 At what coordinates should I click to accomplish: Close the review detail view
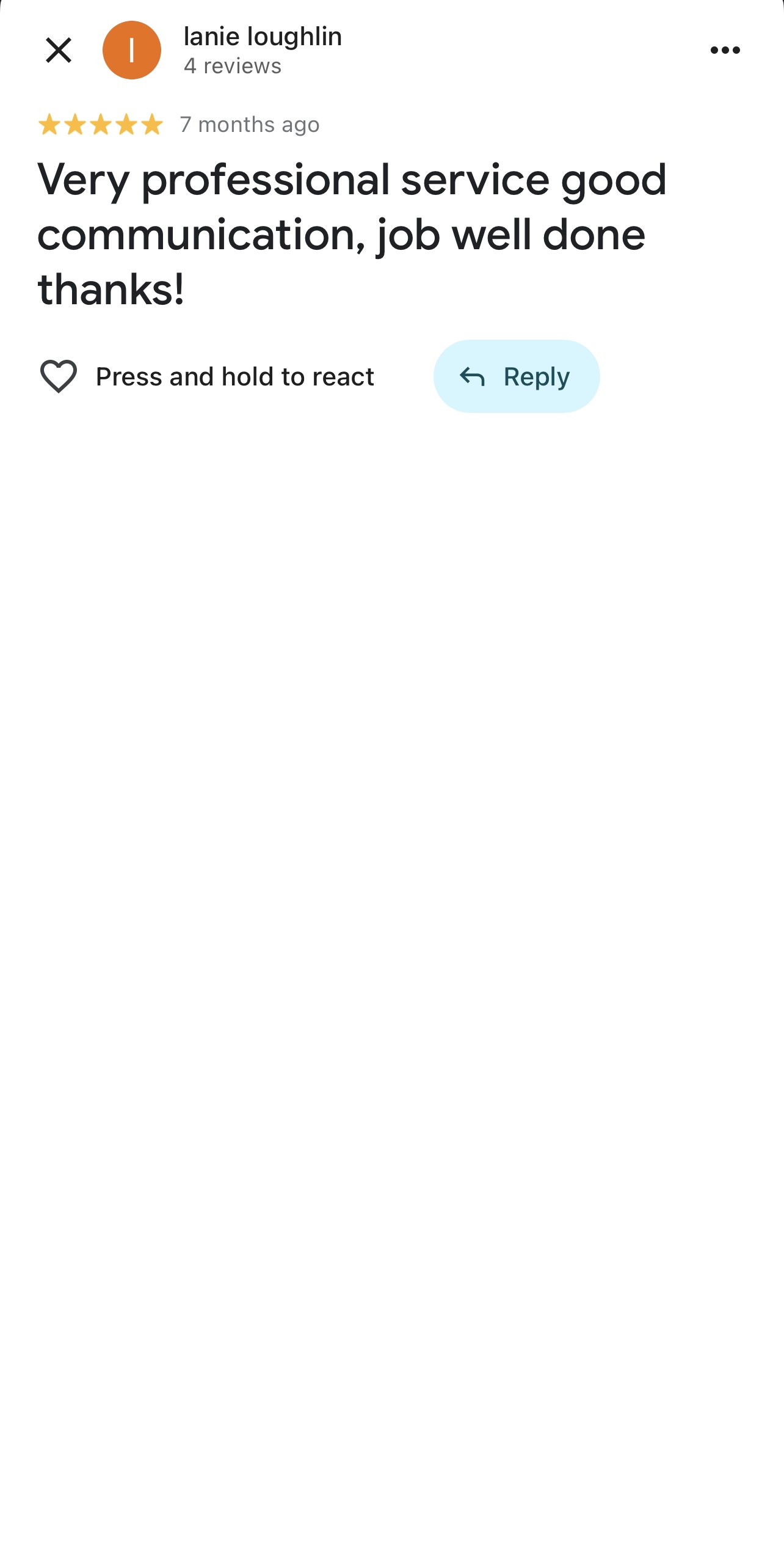point(59,50)
